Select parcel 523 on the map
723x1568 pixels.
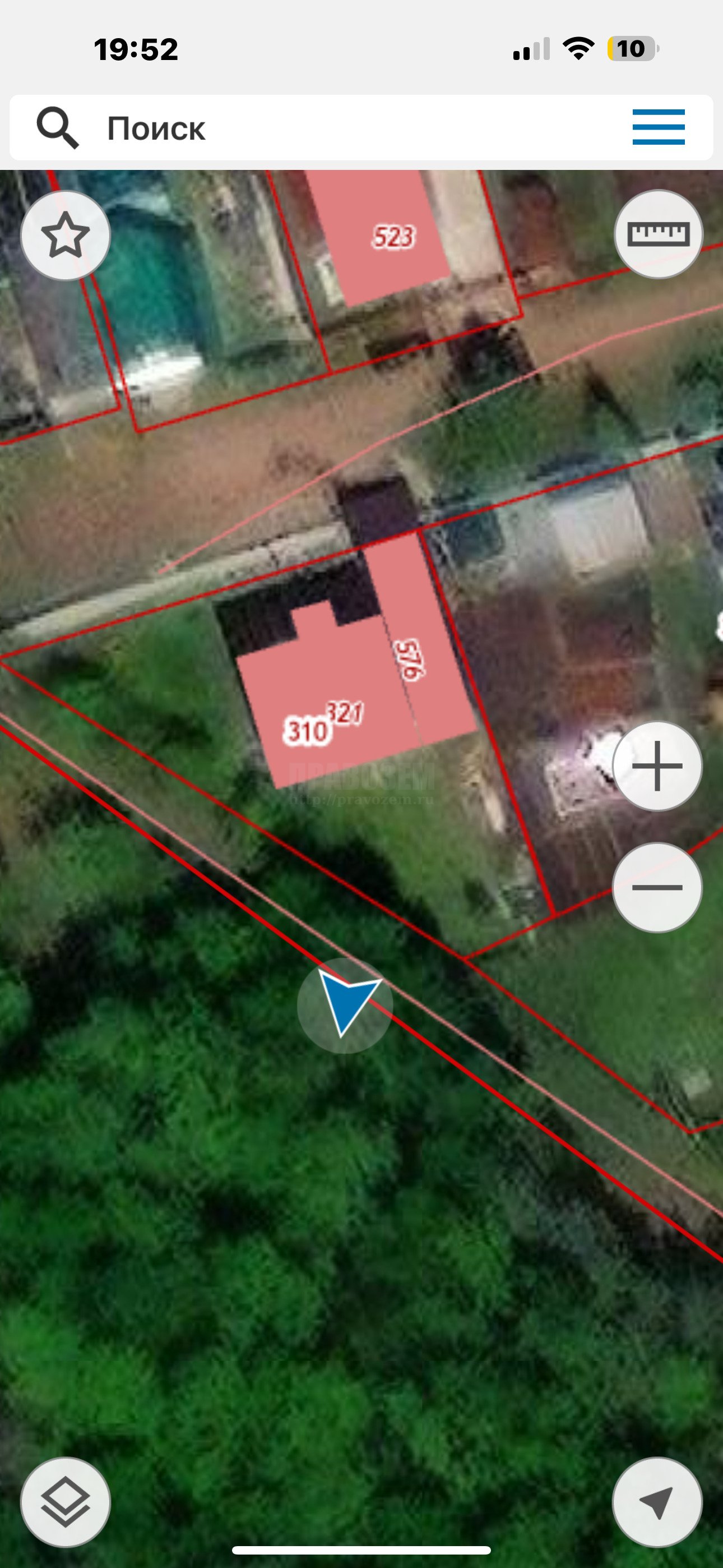(392, 237)
